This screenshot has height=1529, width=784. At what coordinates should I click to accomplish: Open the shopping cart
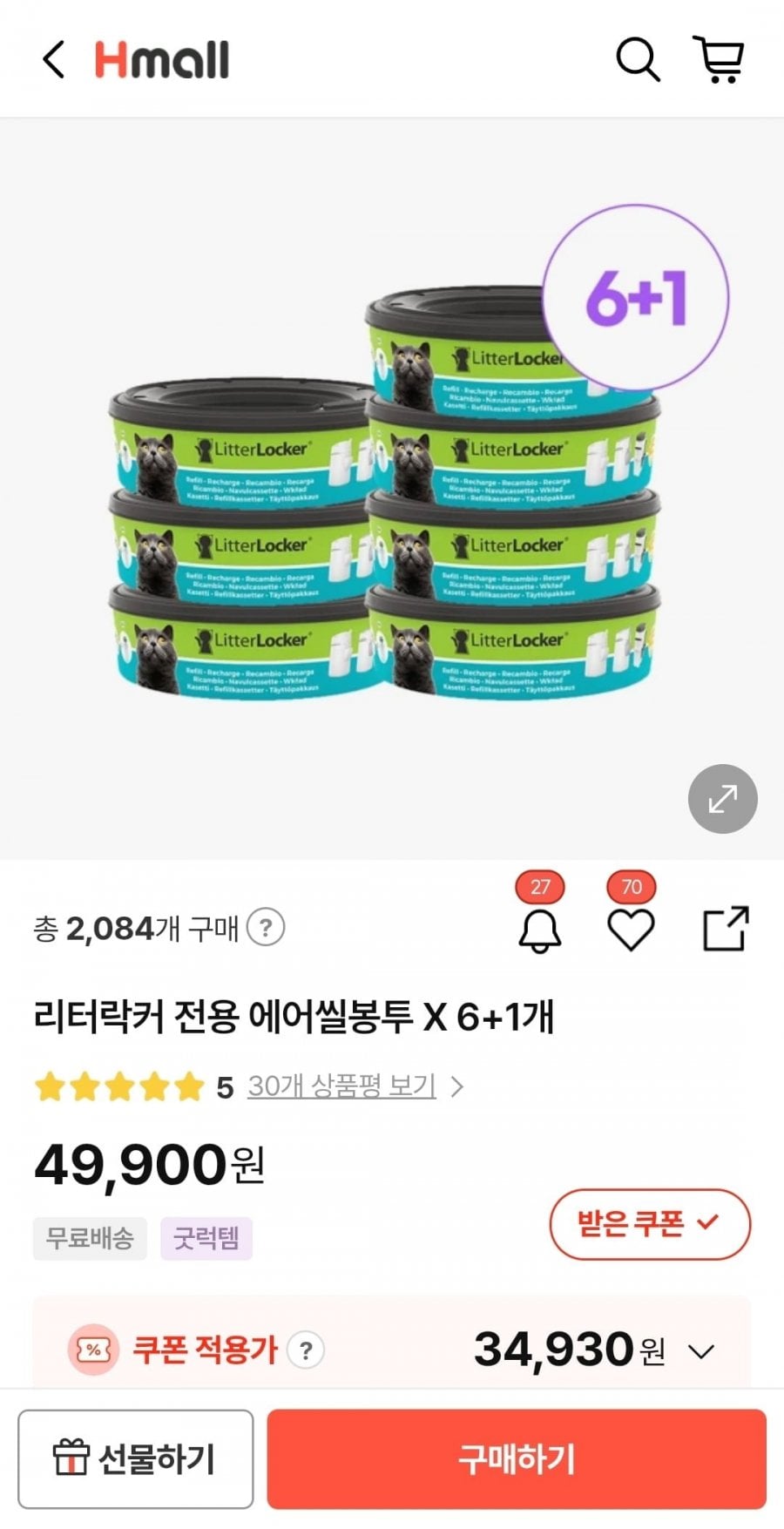pyautogui.click(x=719, y=59)
